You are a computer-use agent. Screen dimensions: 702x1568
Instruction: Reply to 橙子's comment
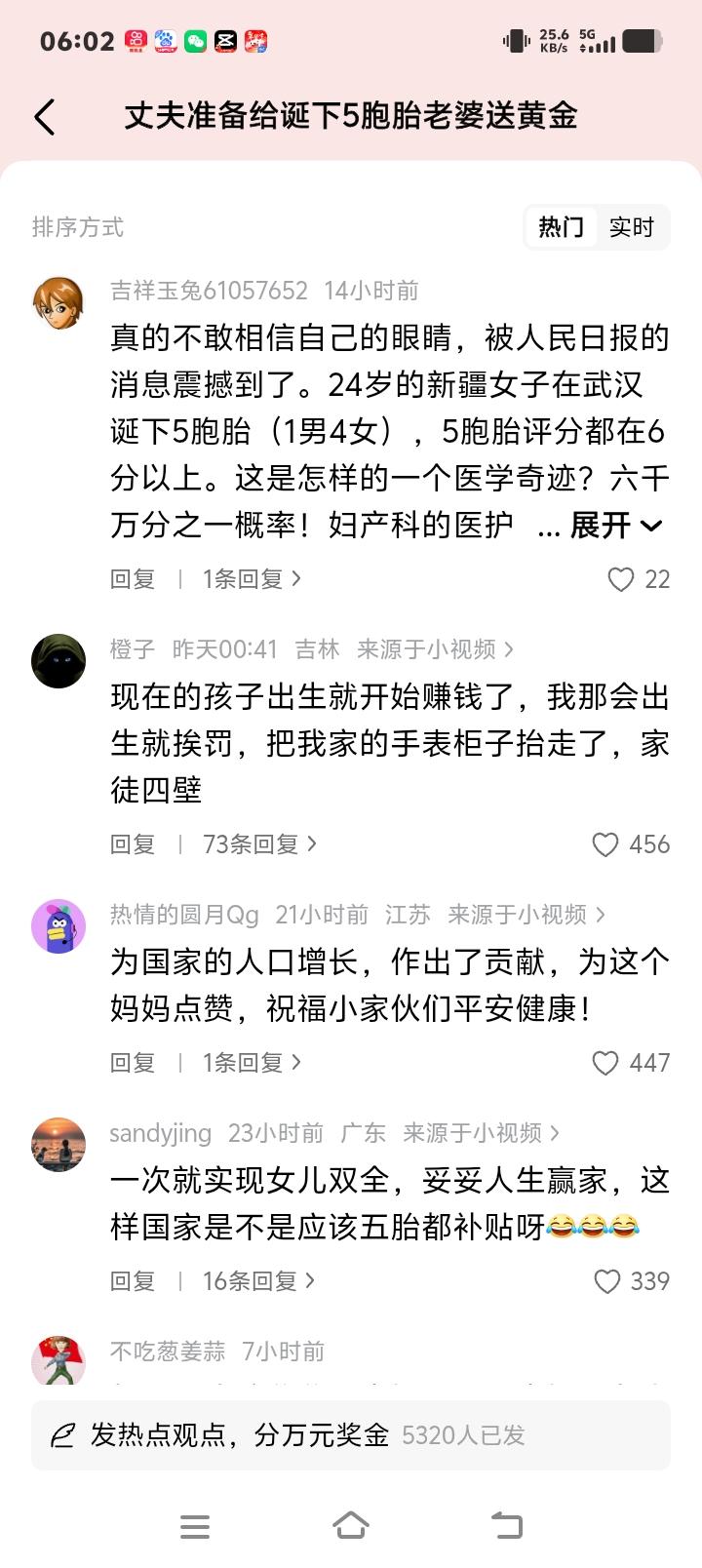pos(133,844)
